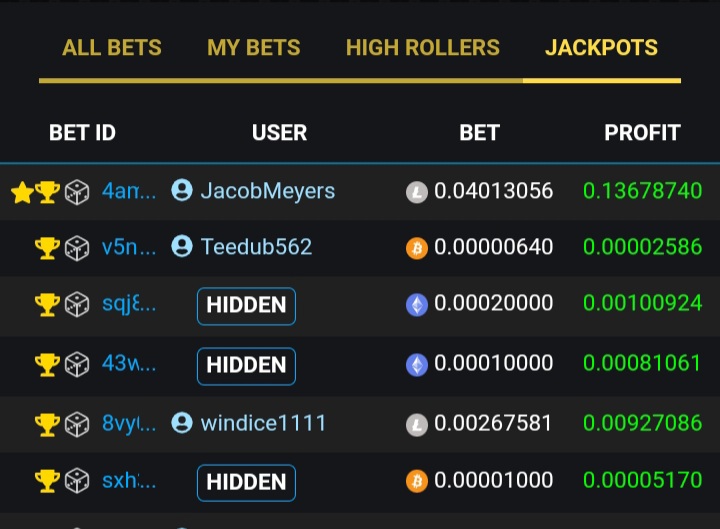Viewport: 720px width, 529px height.
Task: Switch to the All Bets tab
Action: (x=111, y=48)
